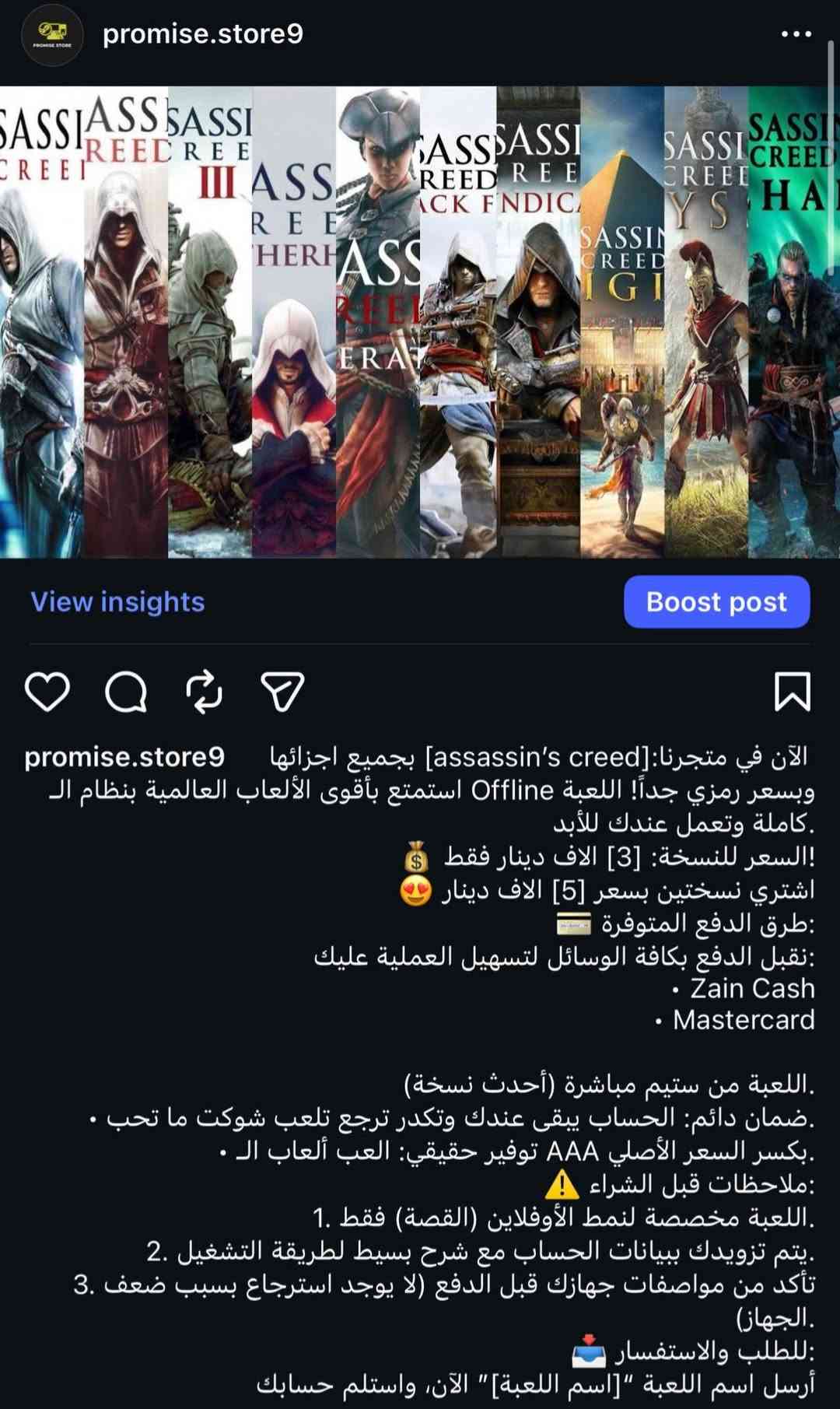Viewport: 840px width, 1409px height.
Task: Save this post with the bookmark icon
Action: click(x=792, y=691)
